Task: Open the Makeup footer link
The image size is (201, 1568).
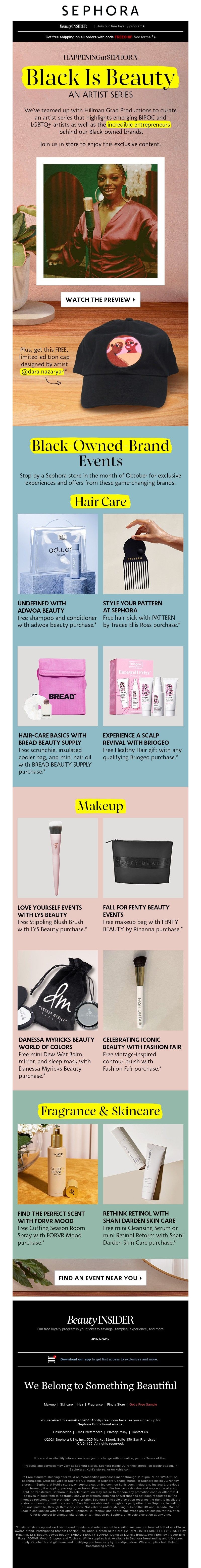Action: [x=49, y=1404]
